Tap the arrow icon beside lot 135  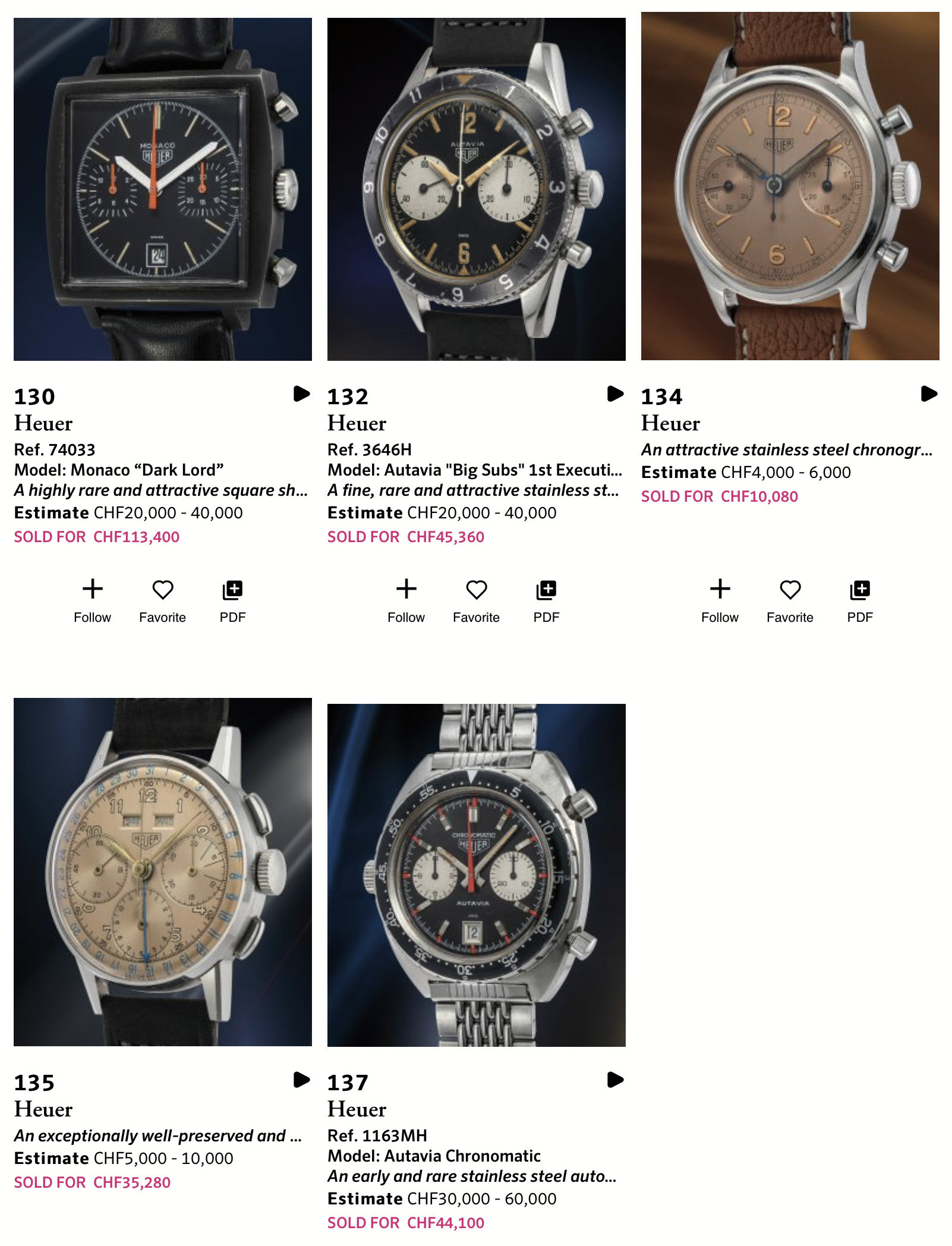(x=301, y=1080)
